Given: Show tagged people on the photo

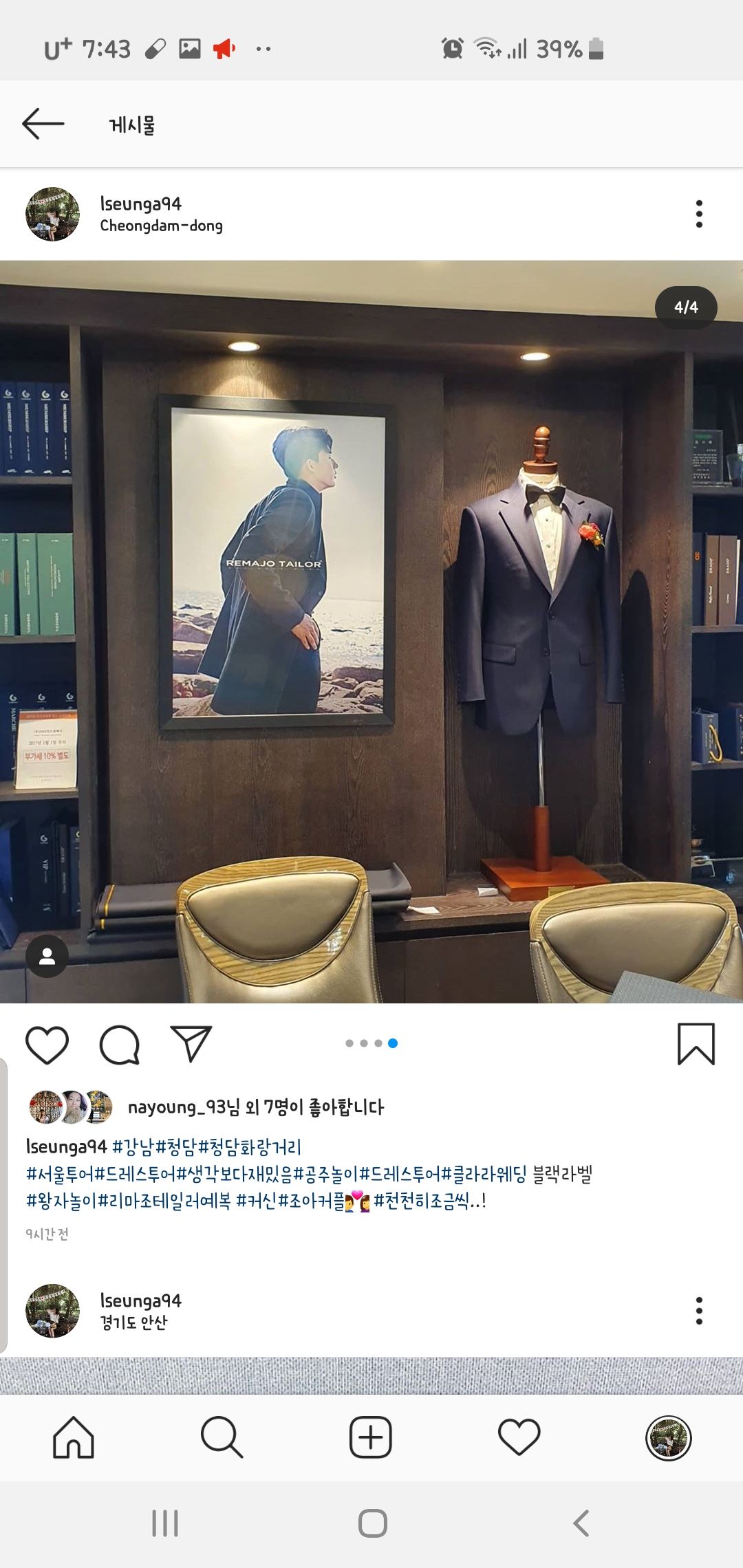Looking at the screenshot, I should (x=47, y=956).
